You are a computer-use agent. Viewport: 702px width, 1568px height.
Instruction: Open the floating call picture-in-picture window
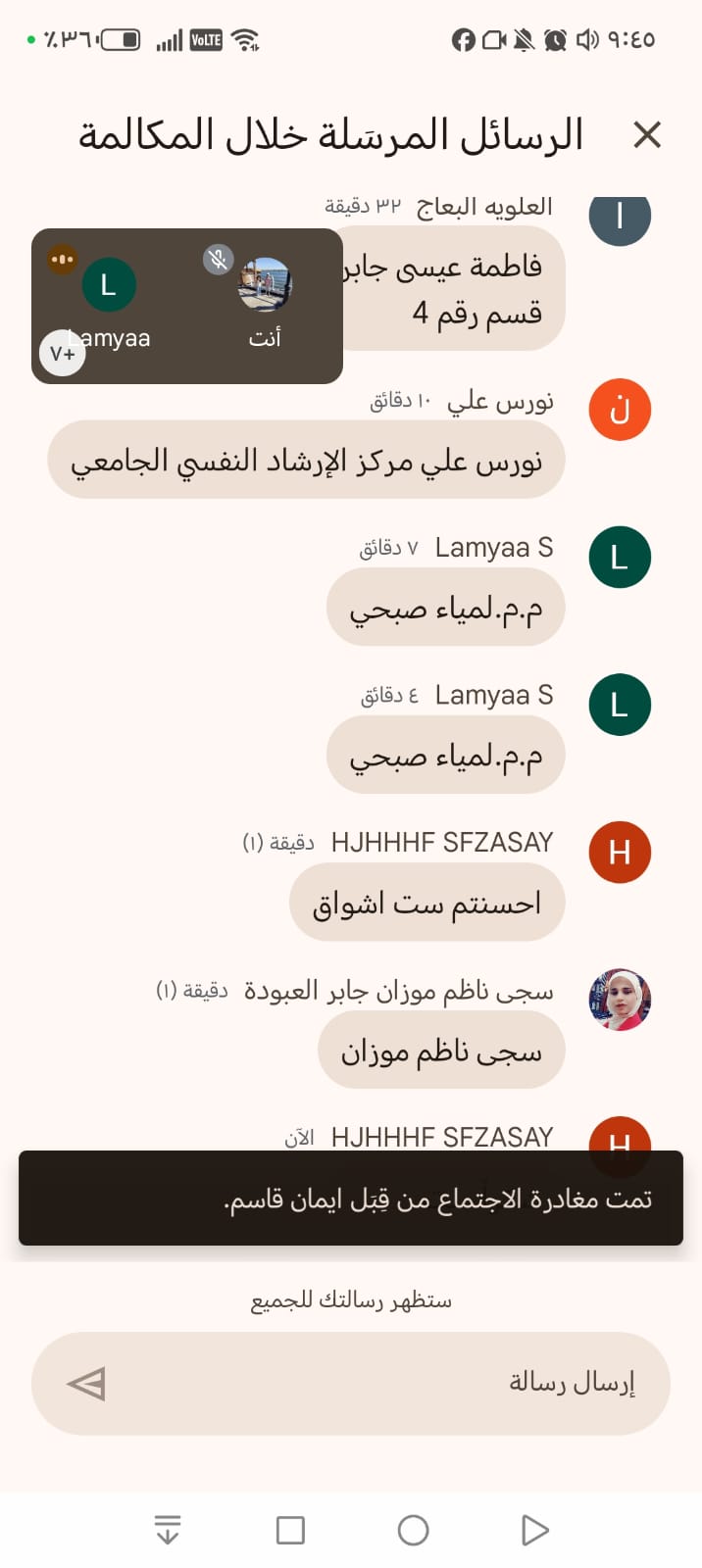pos(186,304)
